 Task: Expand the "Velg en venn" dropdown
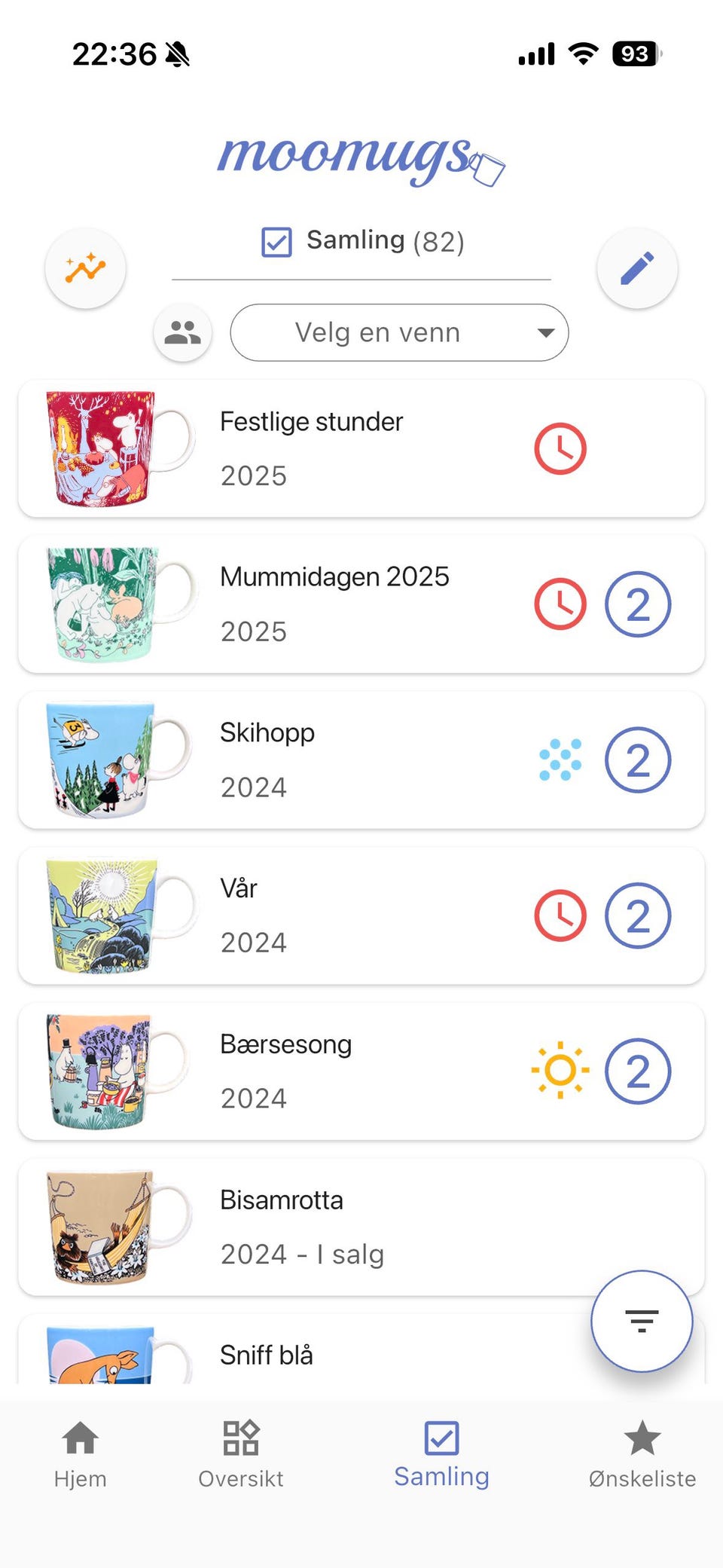point(399,332)
